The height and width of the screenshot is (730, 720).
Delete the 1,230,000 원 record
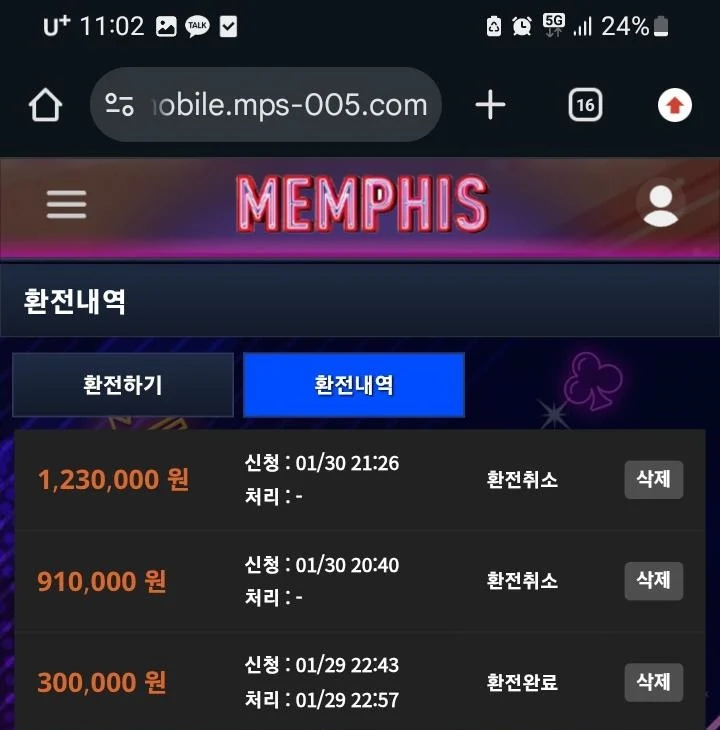[653, 479]
